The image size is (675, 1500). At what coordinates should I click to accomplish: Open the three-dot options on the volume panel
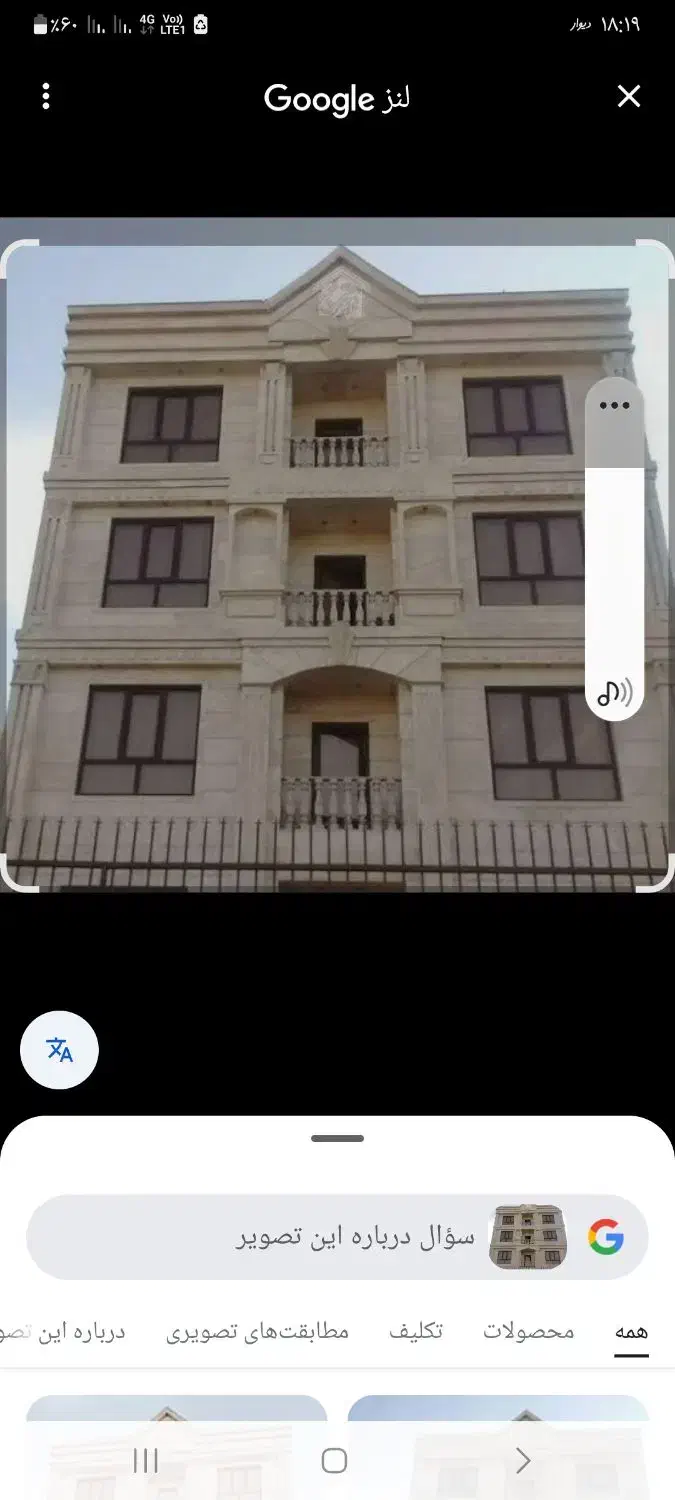(x=614, y=406)
